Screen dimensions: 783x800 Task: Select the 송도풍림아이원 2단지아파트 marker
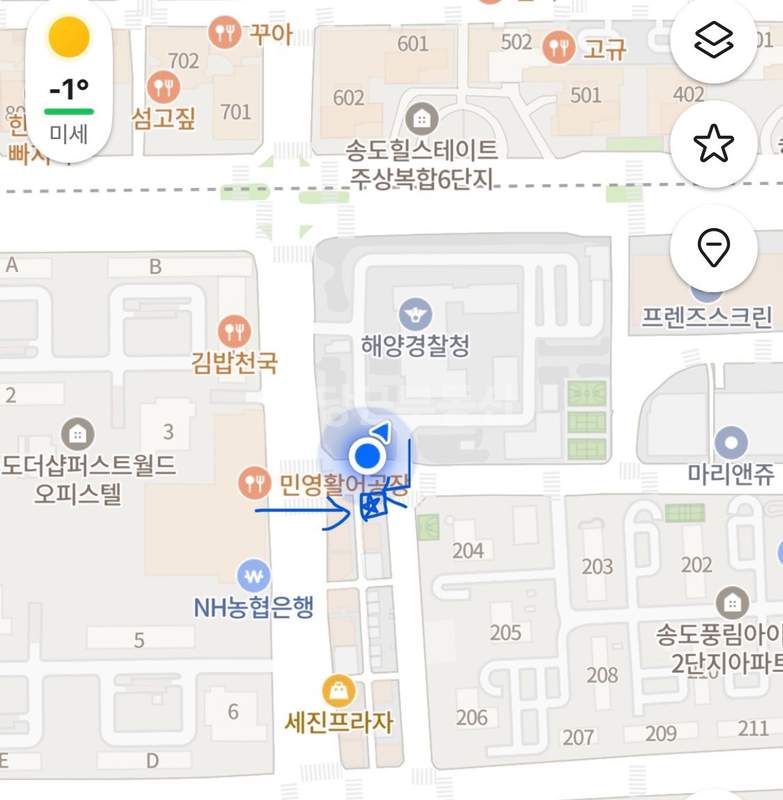click(733, 603)
